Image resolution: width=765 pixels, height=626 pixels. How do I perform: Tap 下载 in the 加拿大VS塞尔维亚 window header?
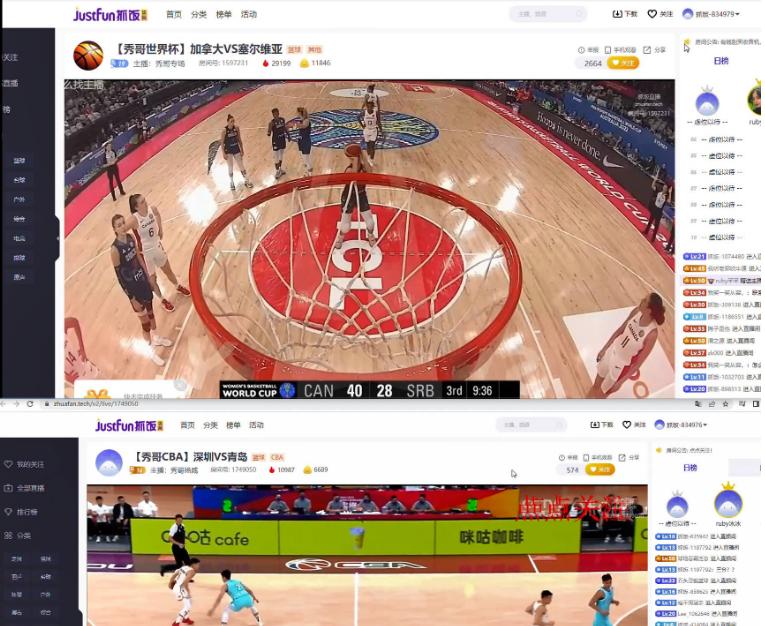[625, 14]
